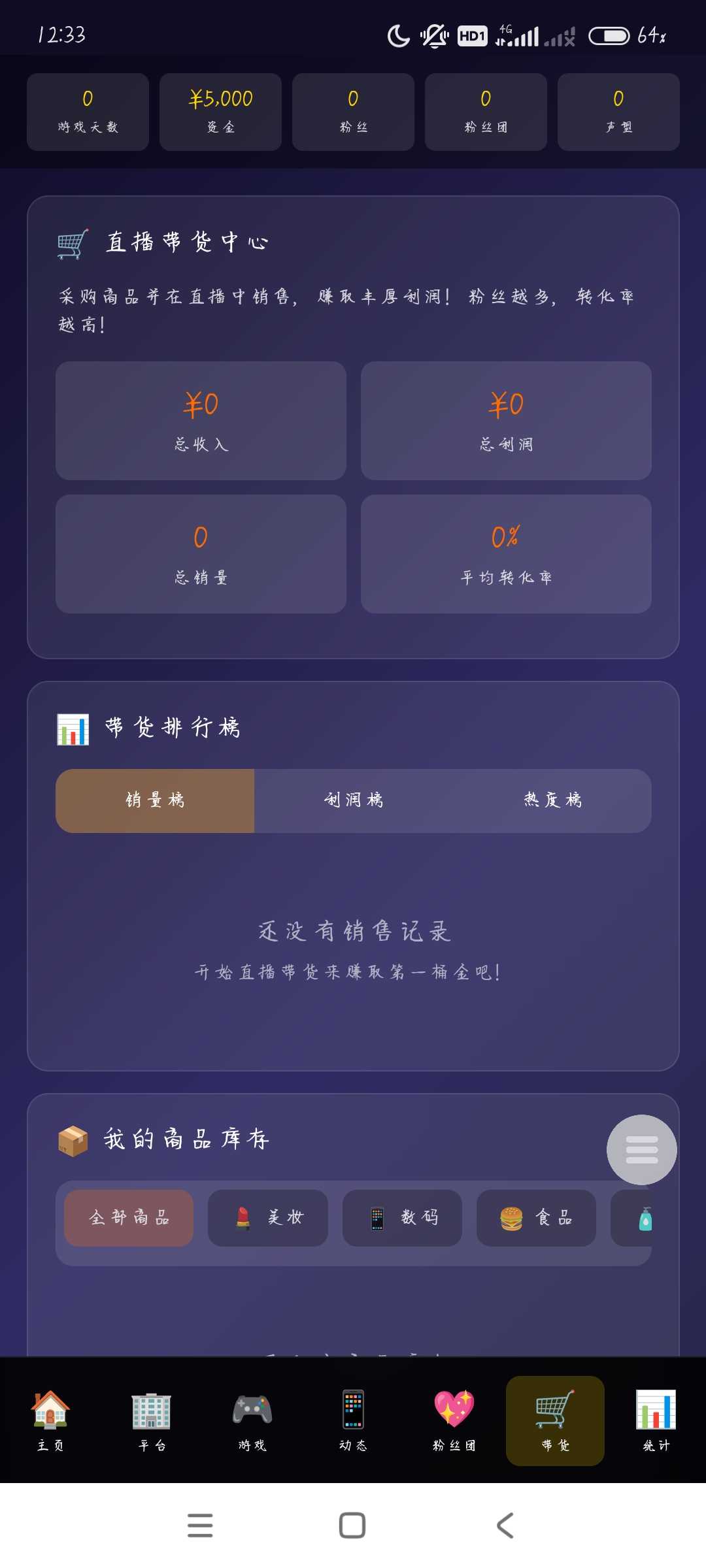The width and height of the screenshot is (706, 1568).
Task: Select the 全部商品 filter chip
Action: [x=129, y=1218]
